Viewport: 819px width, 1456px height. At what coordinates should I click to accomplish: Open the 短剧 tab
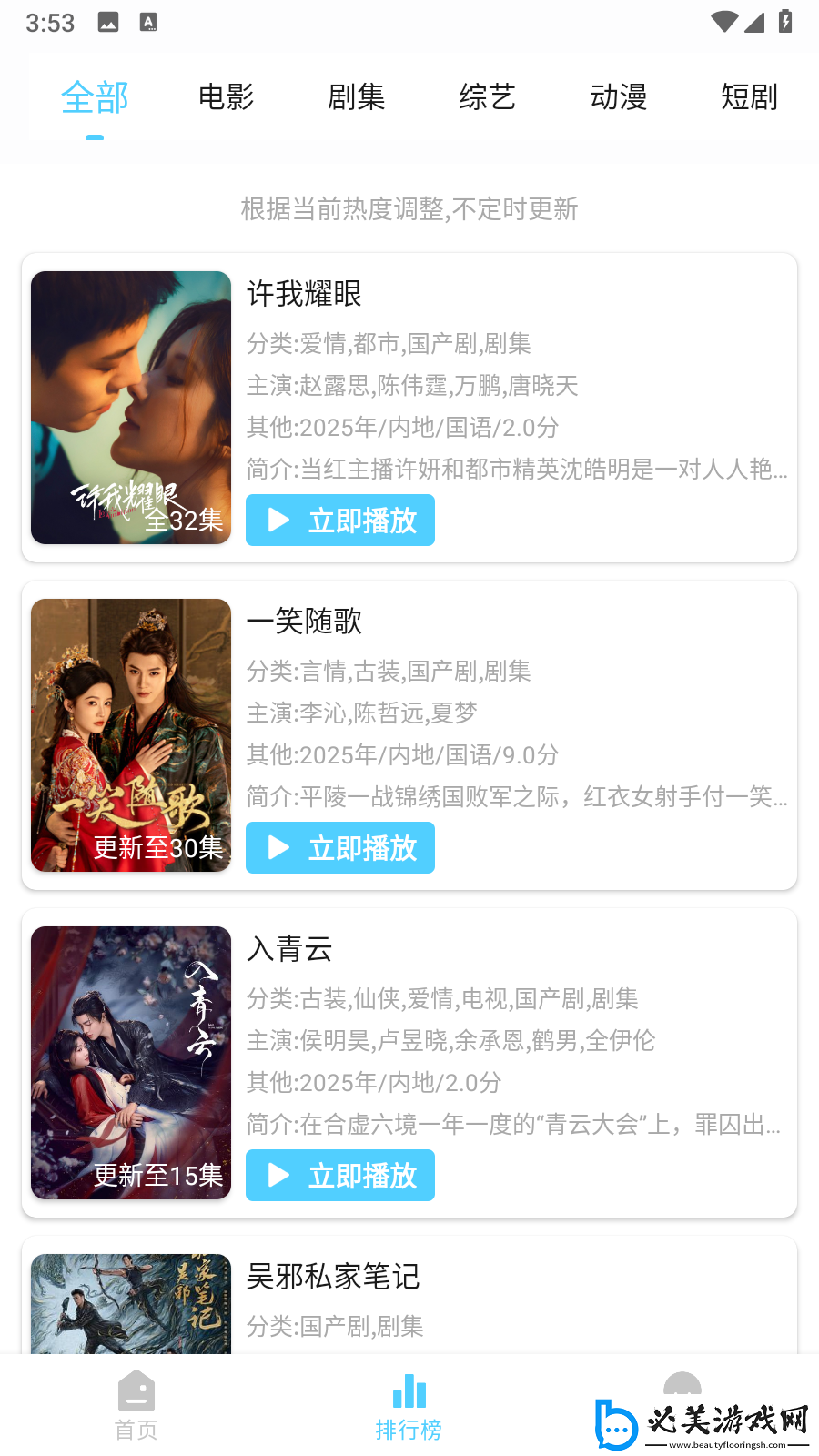(x=748, y=97)
